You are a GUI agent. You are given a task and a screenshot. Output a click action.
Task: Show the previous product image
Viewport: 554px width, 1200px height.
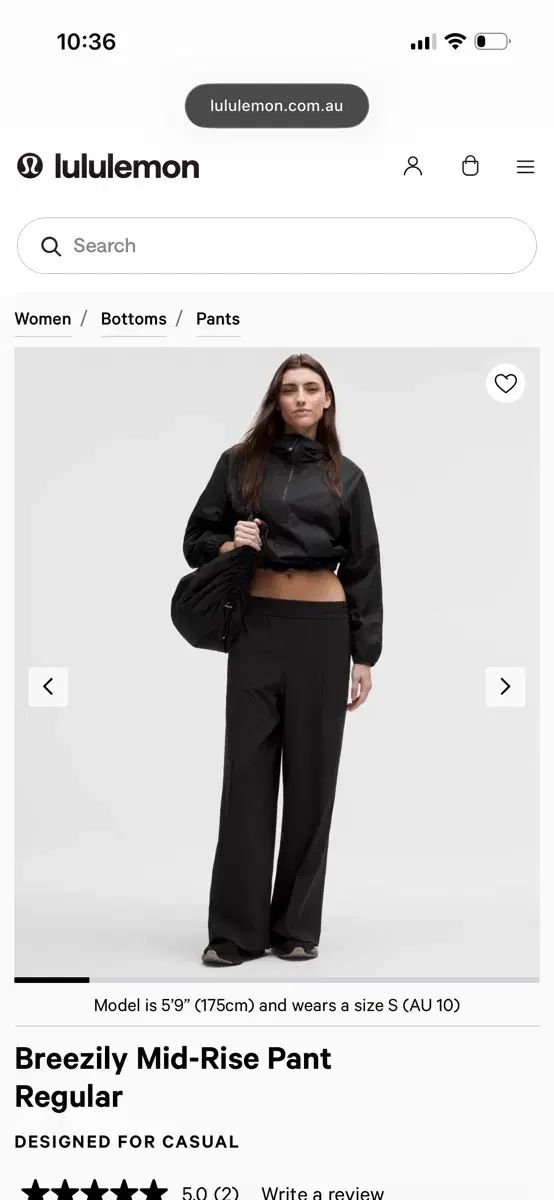(x=48, y=687)
